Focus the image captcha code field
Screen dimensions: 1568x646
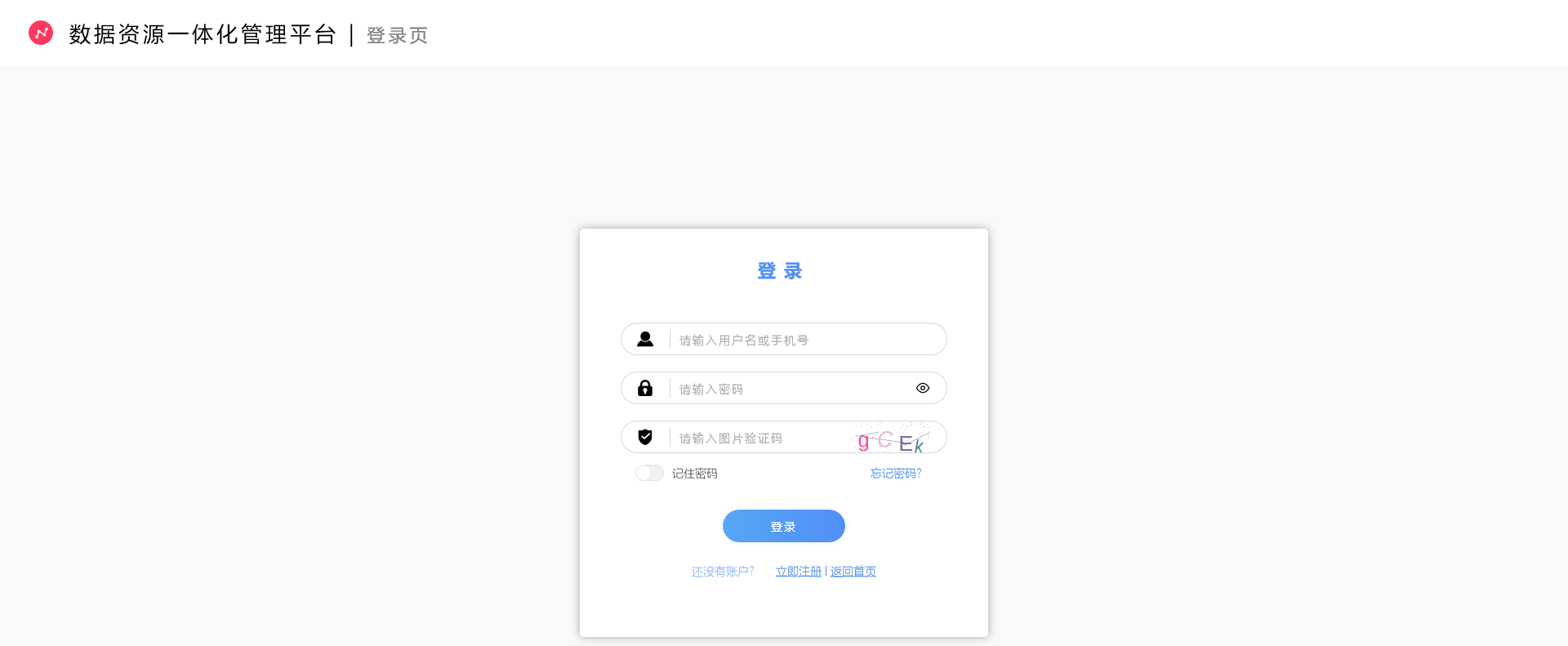point(759,438)
